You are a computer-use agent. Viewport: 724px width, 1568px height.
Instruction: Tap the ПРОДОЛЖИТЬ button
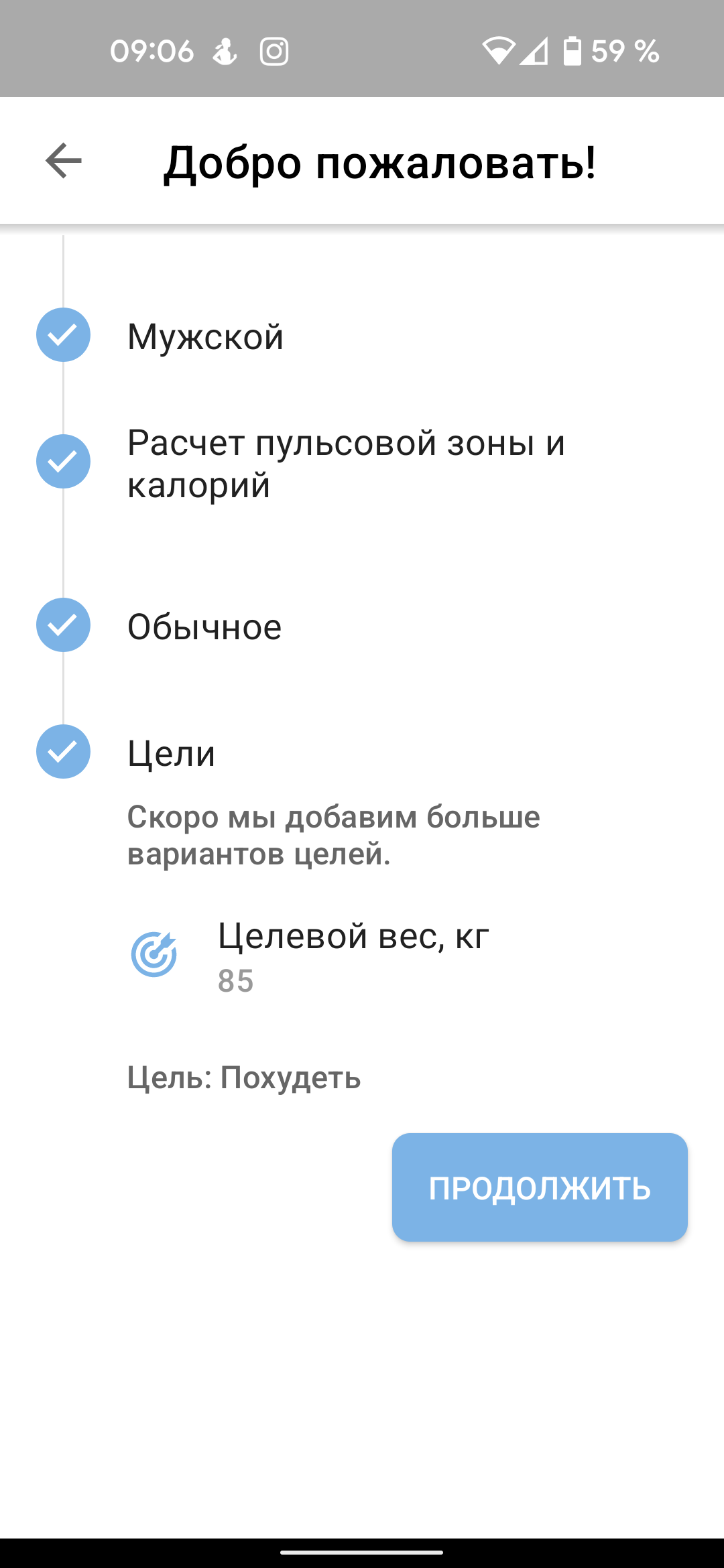(x=540, y=1187)
